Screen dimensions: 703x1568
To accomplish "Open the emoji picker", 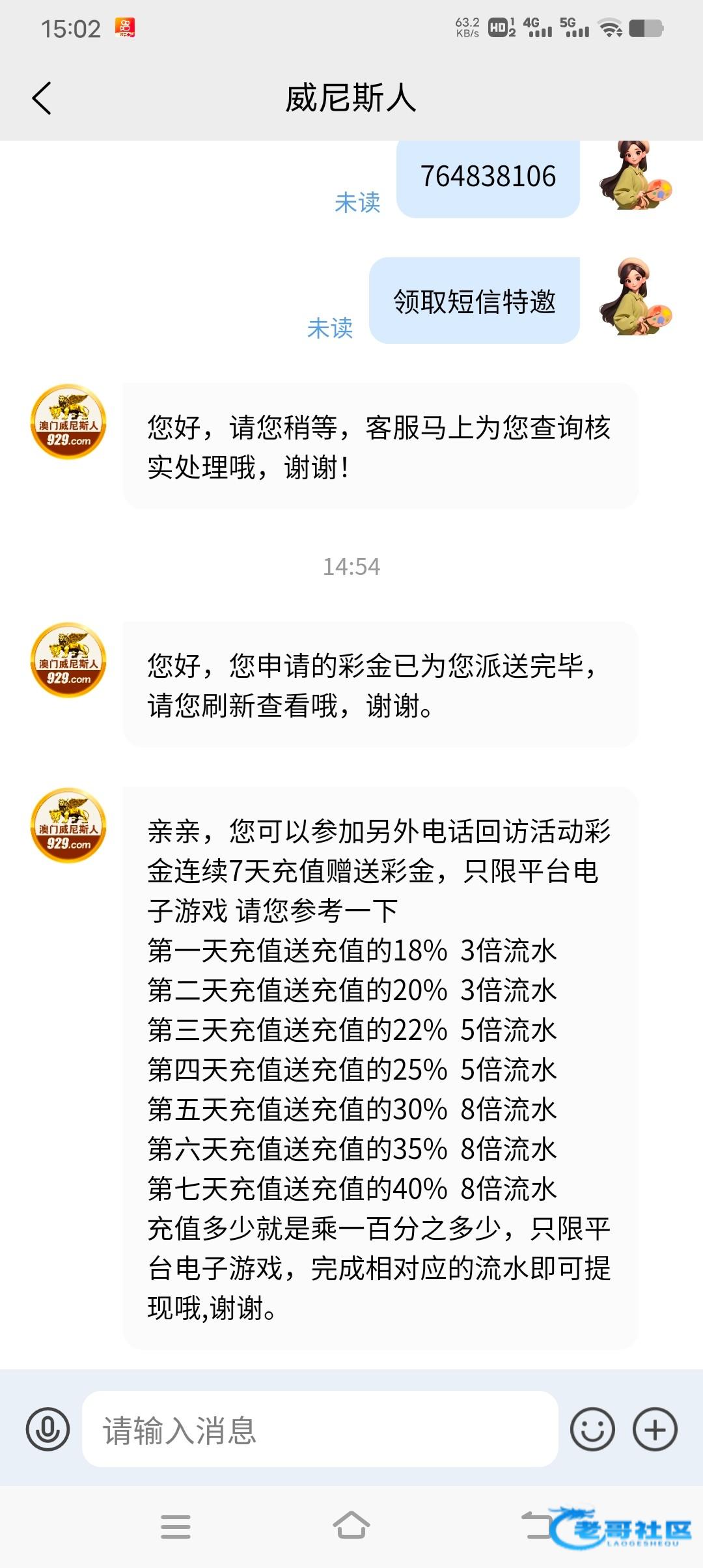I will [592, 1429].
